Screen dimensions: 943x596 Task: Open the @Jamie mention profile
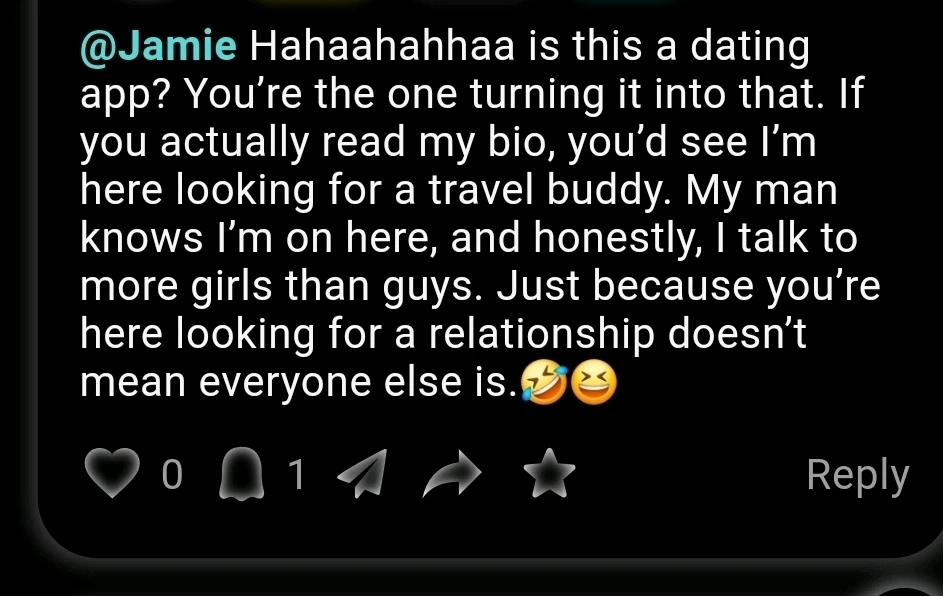[158, 45]
